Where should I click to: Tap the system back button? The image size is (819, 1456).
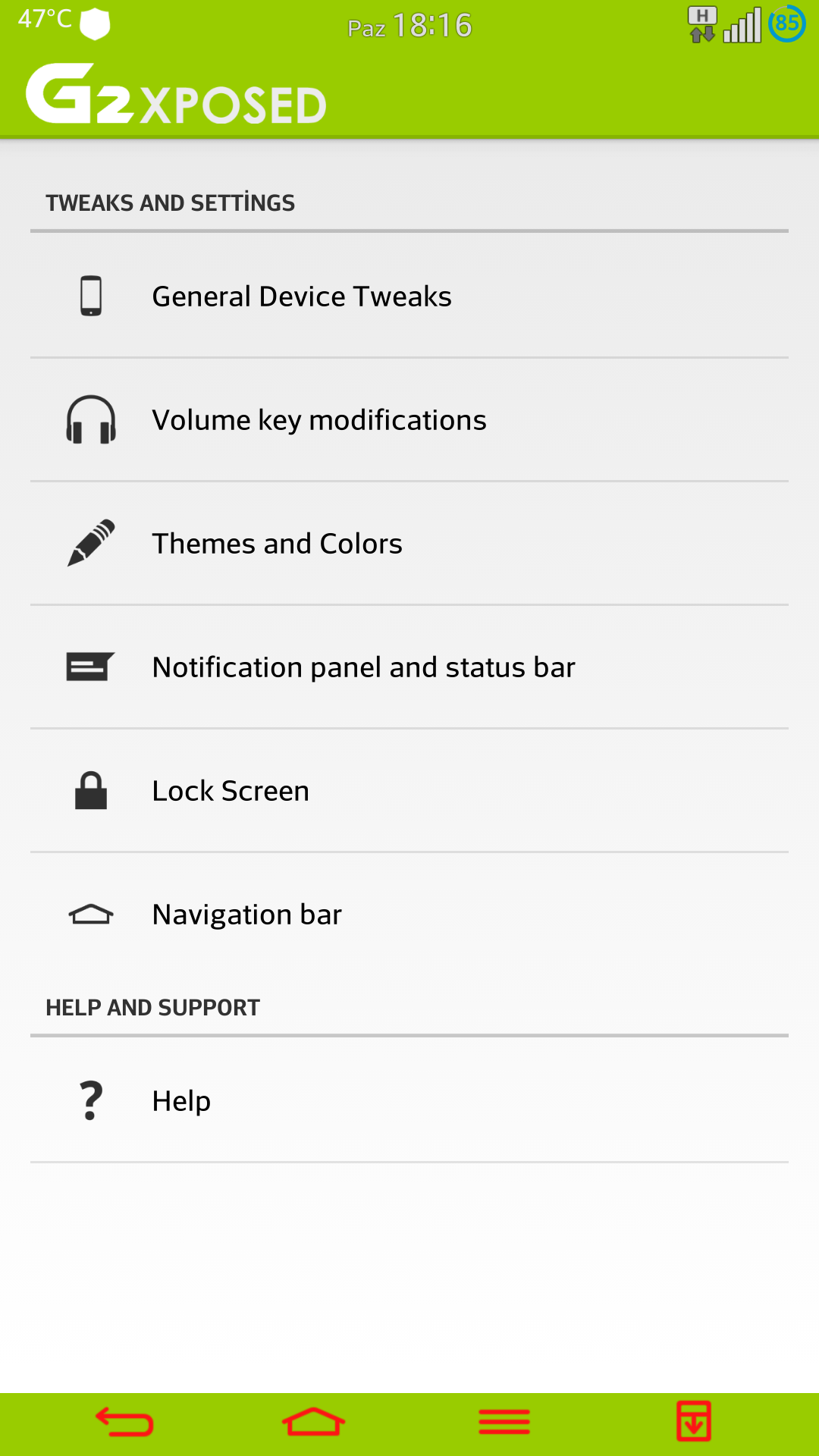124,1423
